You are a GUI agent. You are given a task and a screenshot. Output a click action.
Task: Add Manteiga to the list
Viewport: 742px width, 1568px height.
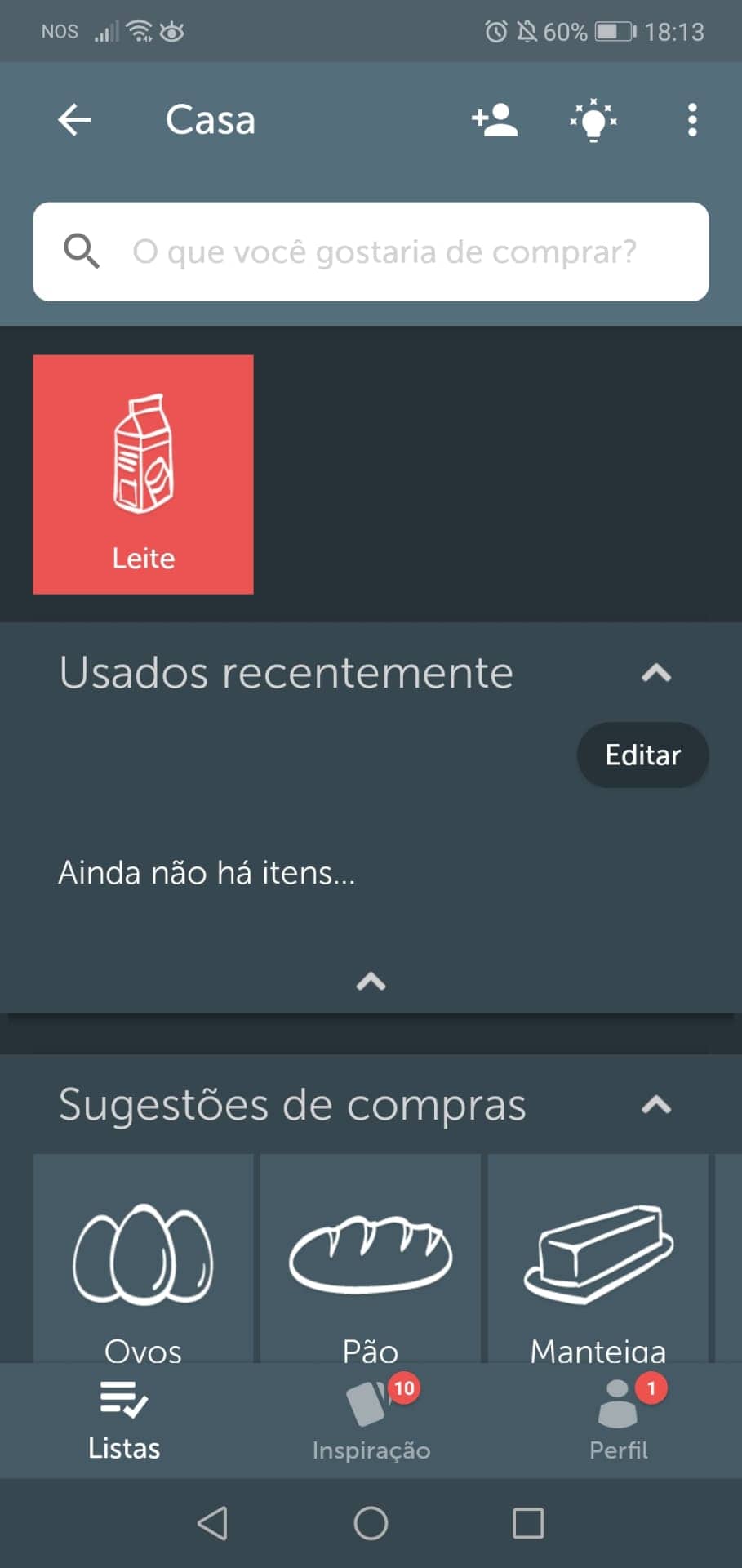(598, 1258)
